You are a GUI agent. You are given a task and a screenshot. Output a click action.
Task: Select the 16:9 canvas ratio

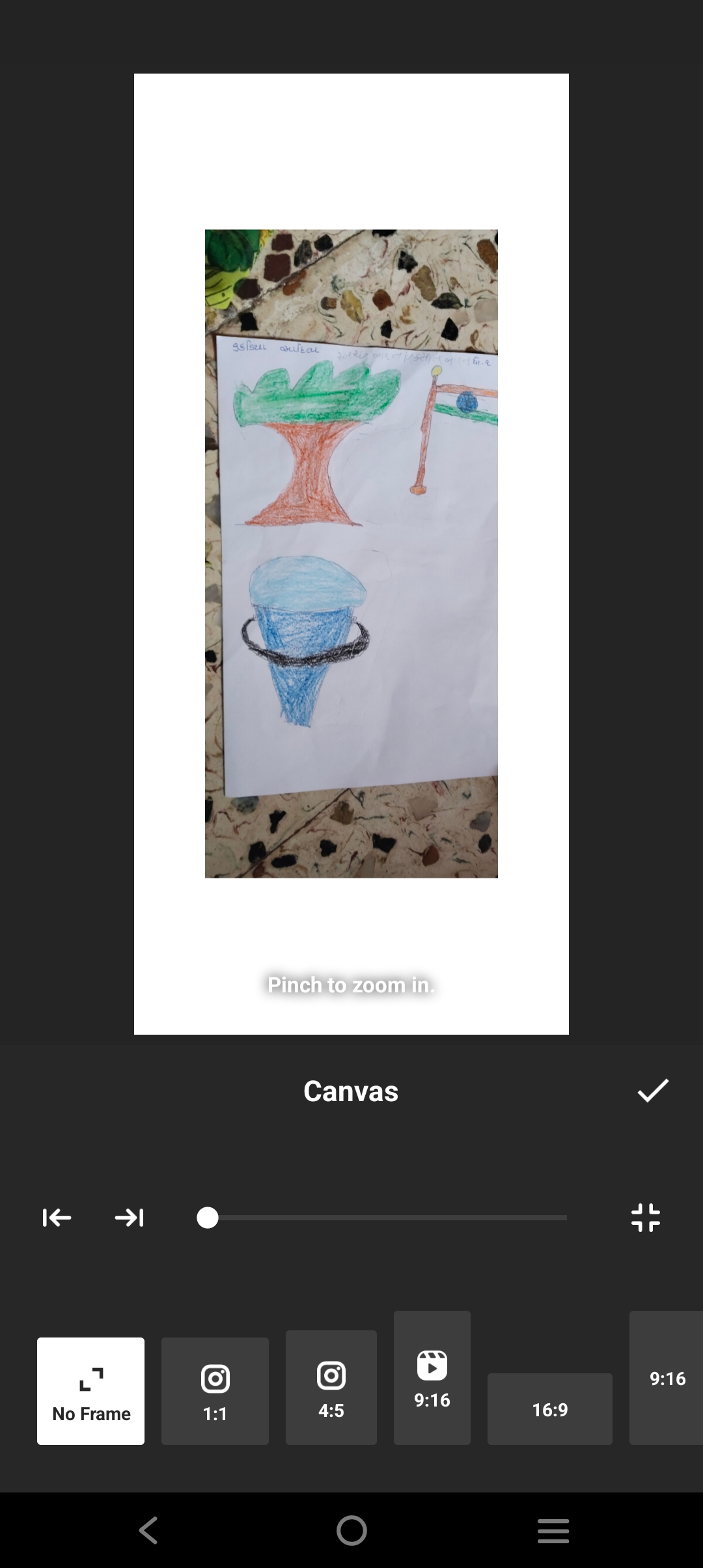(549, 1409)
